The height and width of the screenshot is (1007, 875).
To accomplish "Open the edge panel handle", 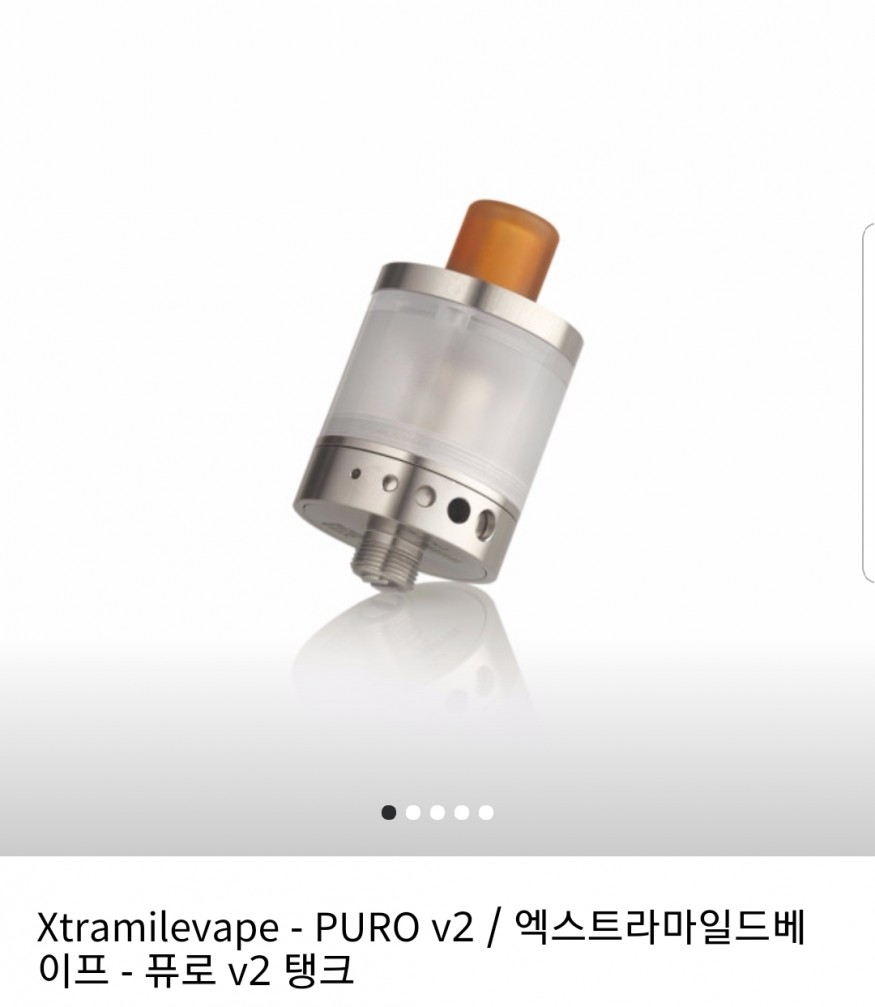I will [x=867, y=402].
